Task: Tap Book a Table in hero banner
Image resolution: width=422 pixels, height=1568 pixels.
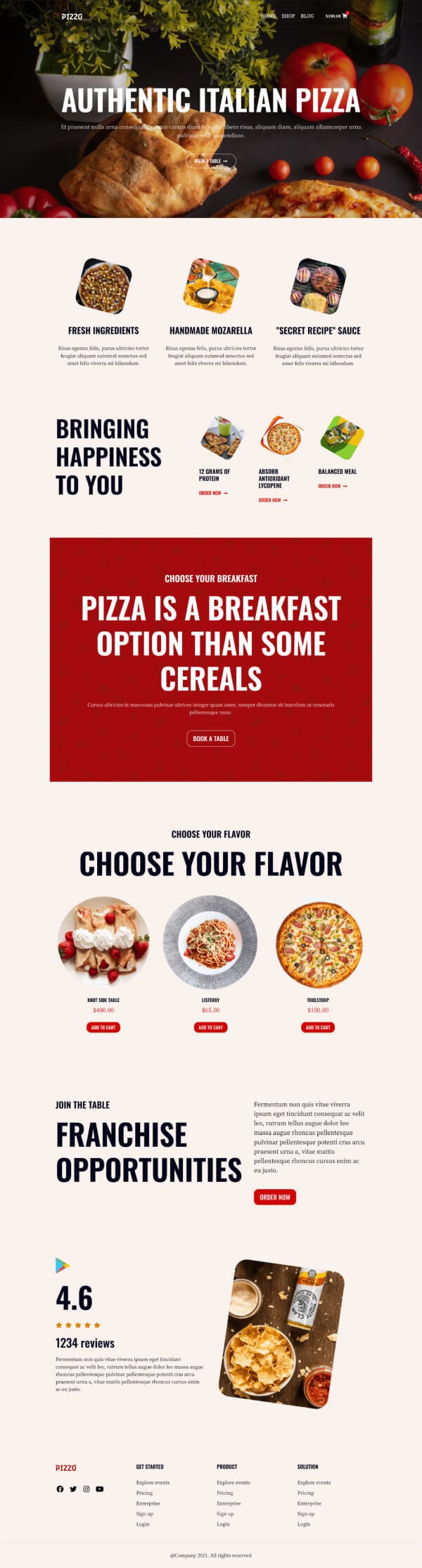Action: (210, 161)
